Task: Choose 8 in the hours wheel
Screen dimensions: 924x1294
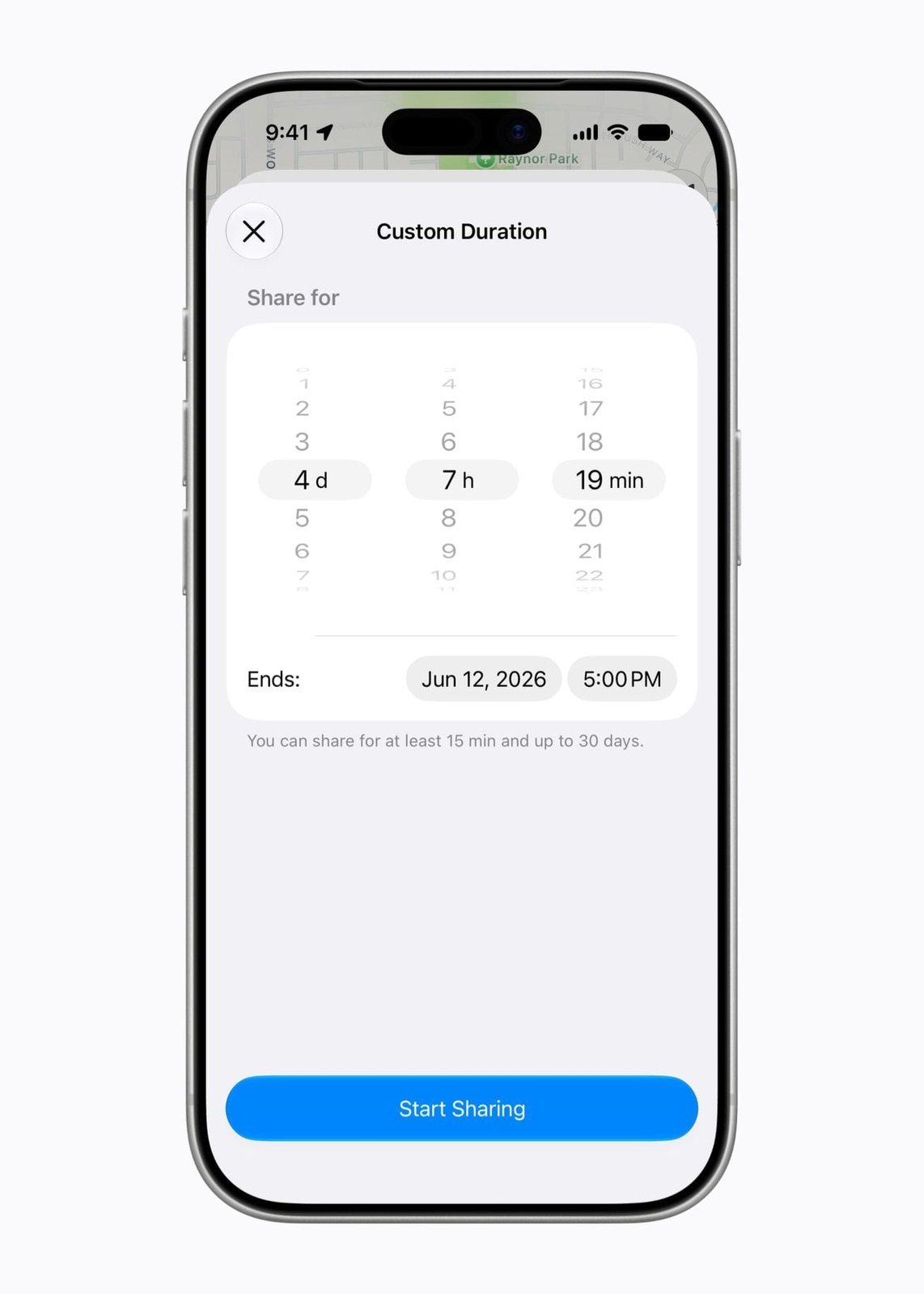Action: point(448,518)
